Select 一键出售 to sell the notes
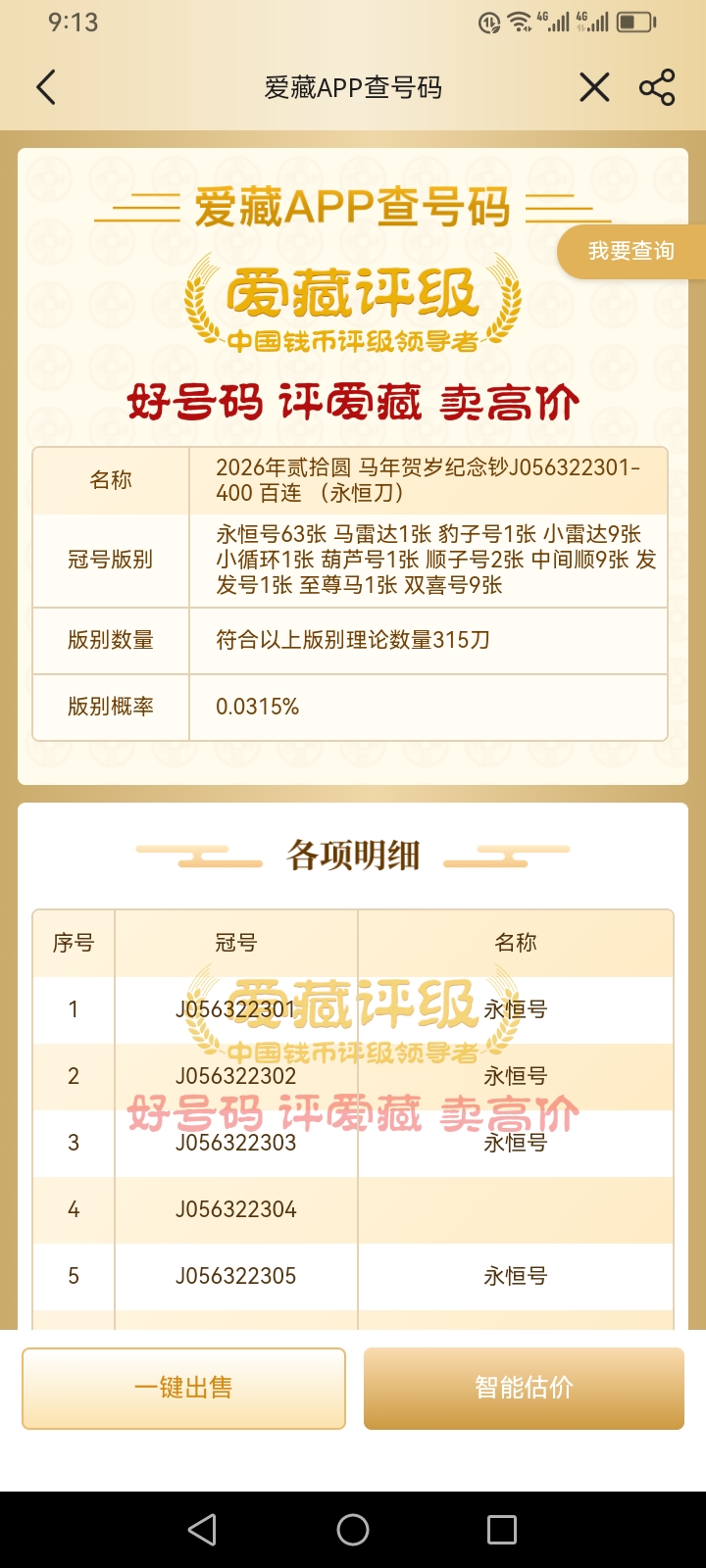Screen dimensions: 706x1568 tap(183, 1388)
